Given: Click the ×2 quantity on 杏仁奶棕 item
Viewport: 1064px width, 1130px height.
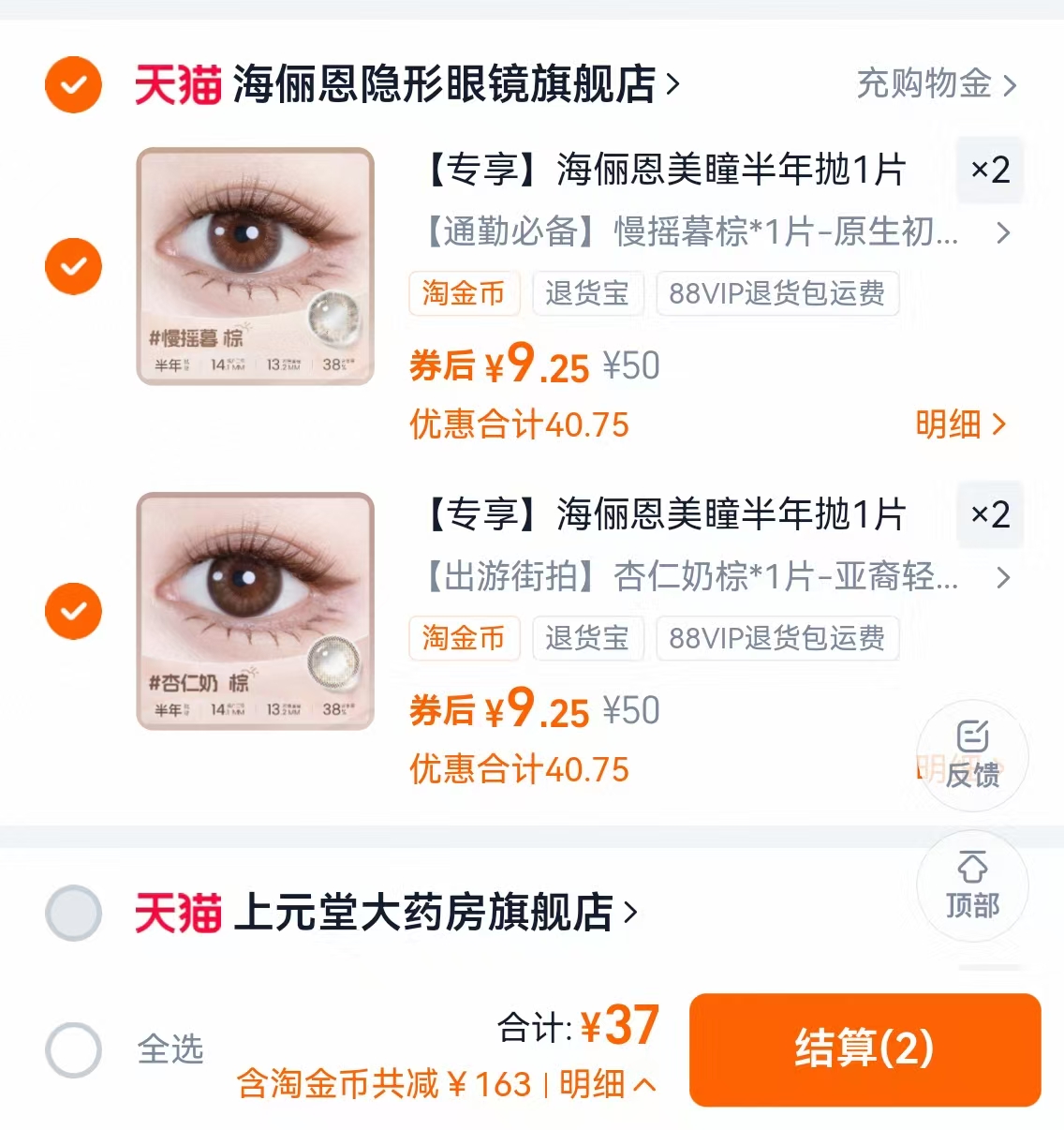Looking at the screenshot, I should pyautogui.click(x=990, y=515).
